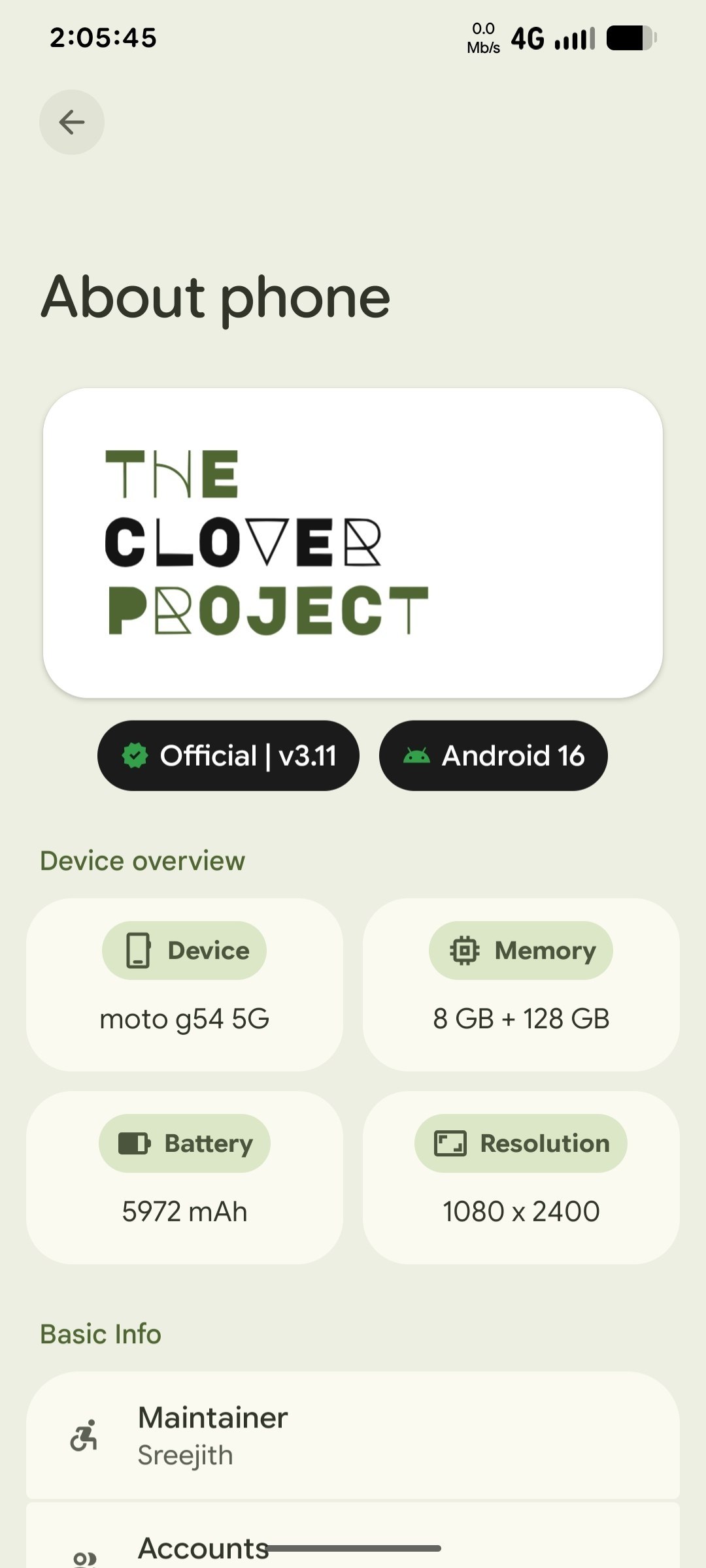Image resolution: width=706 pixels, height=1568 pixels.
Task: Open the Battery card showing 5972 mAh
Action: (x=184, y=1177)
